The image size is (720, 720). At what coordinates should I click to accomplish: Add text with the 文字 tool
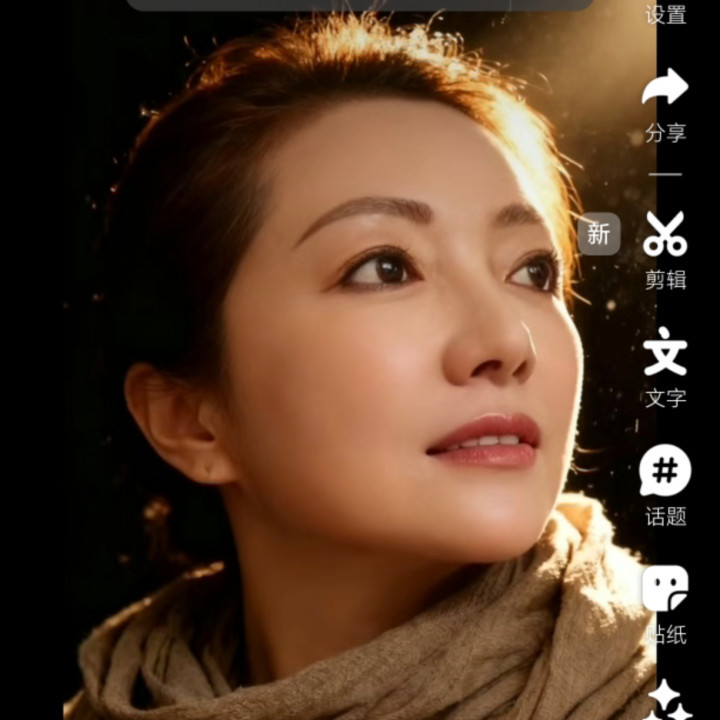tap(665, 352)
